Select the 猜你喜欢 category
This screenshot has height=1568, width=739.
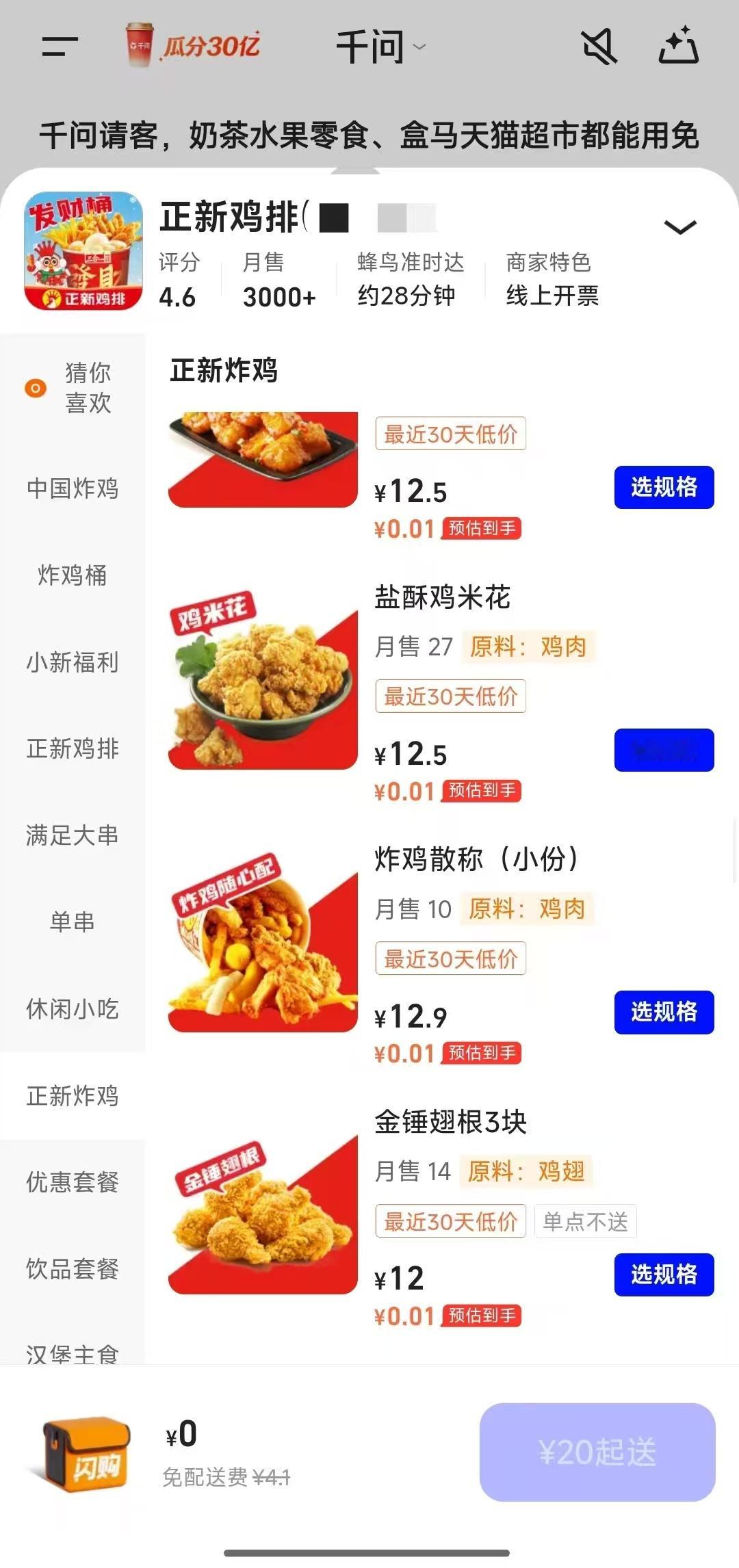coord(73,388)
